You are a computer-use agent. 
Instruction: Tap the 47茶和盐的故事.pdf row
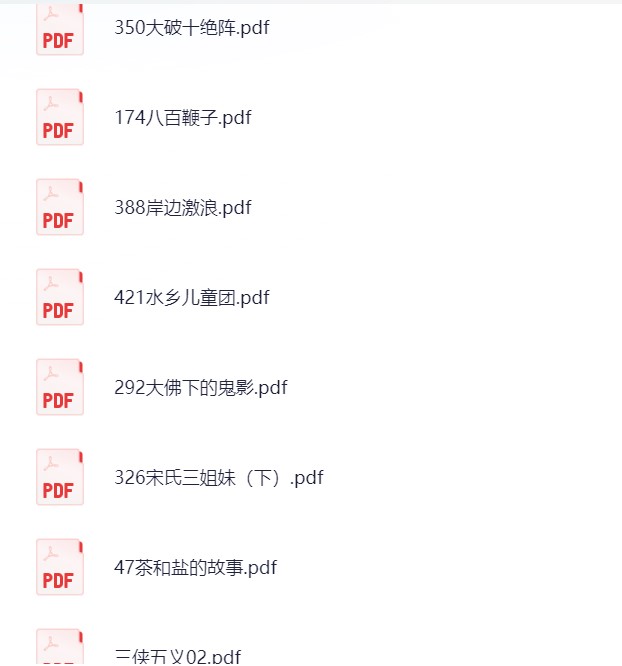click(x=195, y=568)
